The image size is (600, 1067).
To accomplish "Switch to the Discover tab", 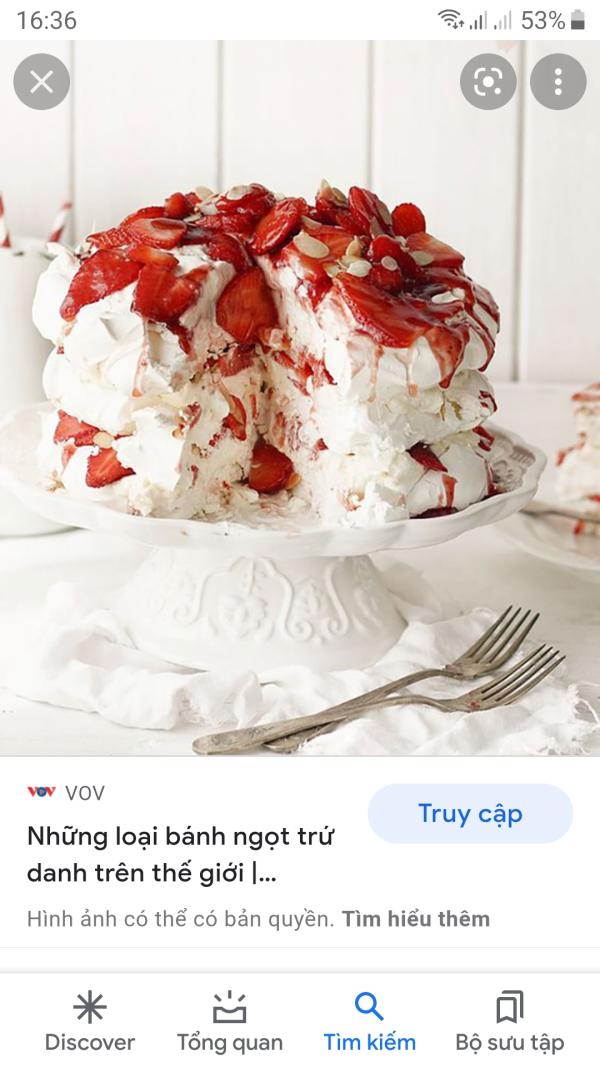I will coord(89,1021).
